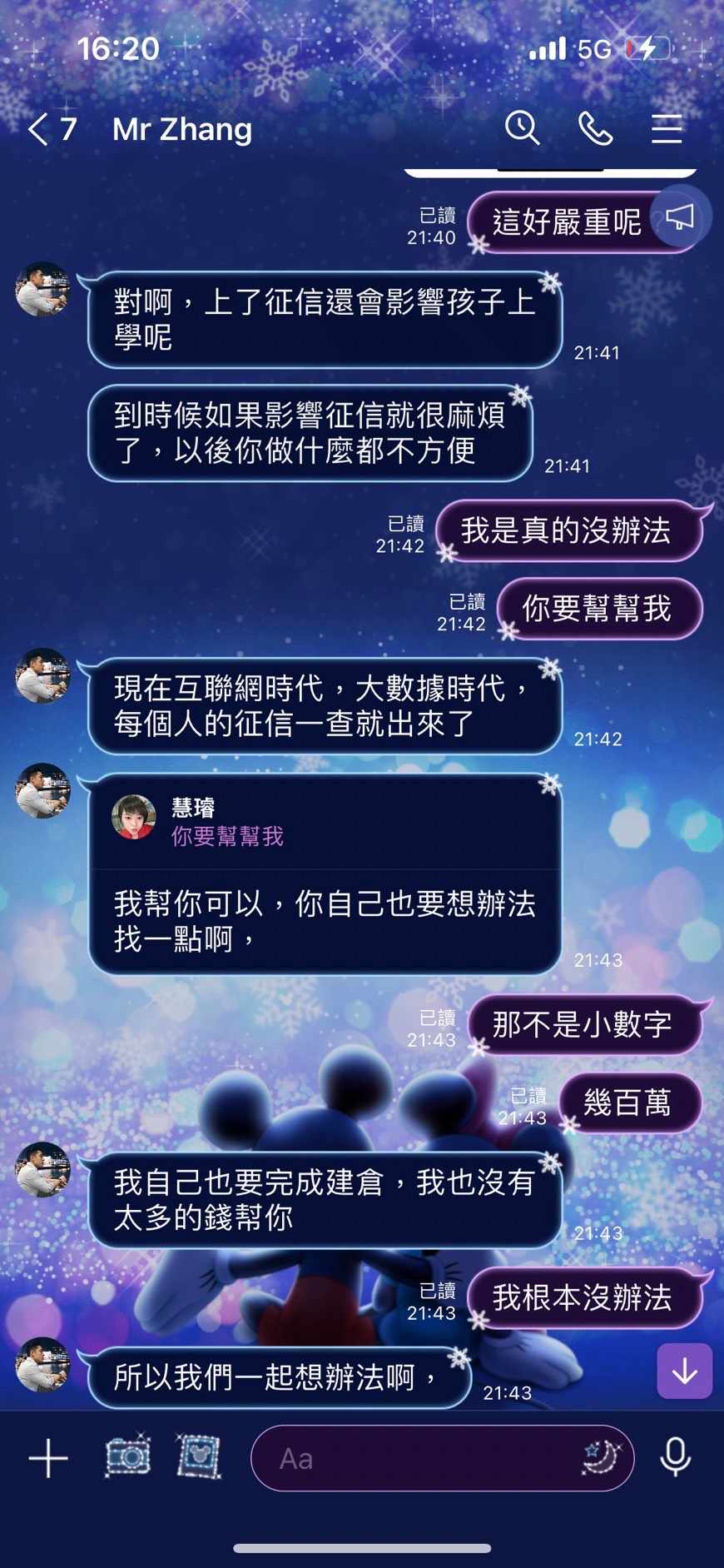The image size is (724, 1568).
Task: Open the plus attachment menu
Action: coord(48,1459)
